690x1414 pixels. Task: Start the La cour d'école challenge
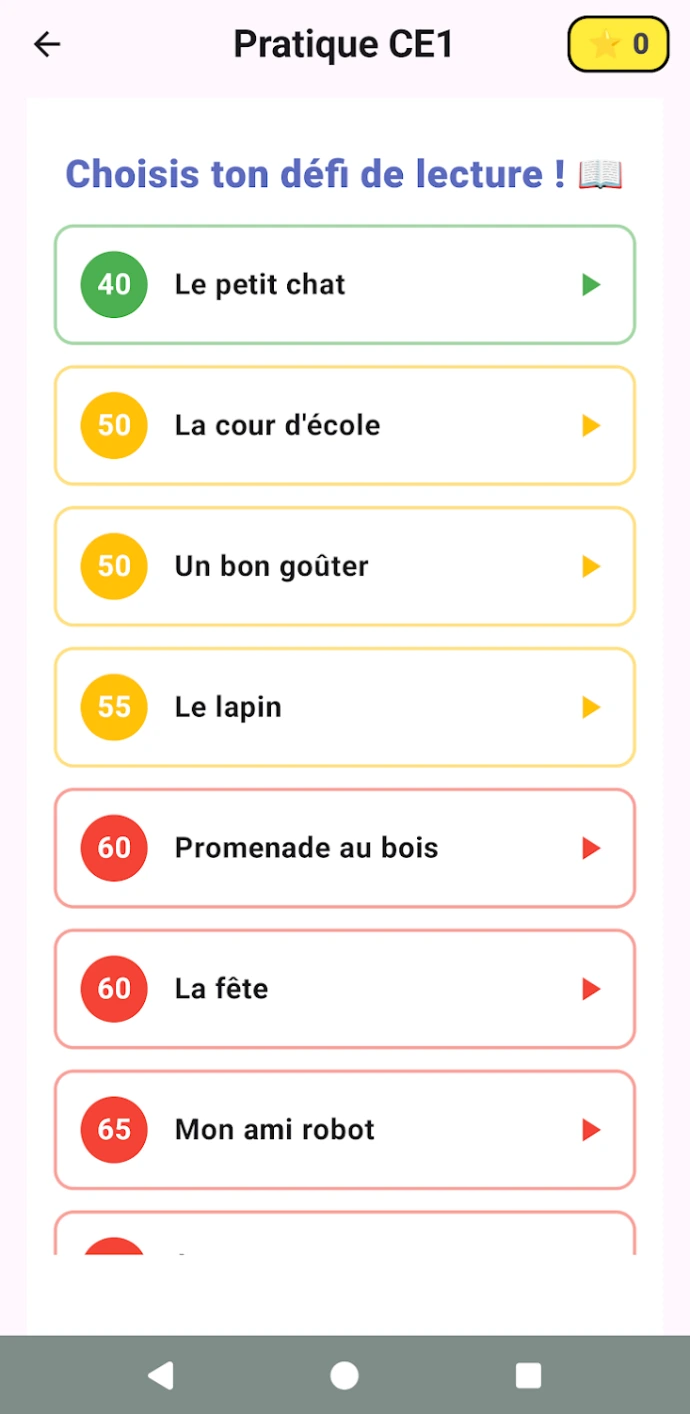[344, 426]
